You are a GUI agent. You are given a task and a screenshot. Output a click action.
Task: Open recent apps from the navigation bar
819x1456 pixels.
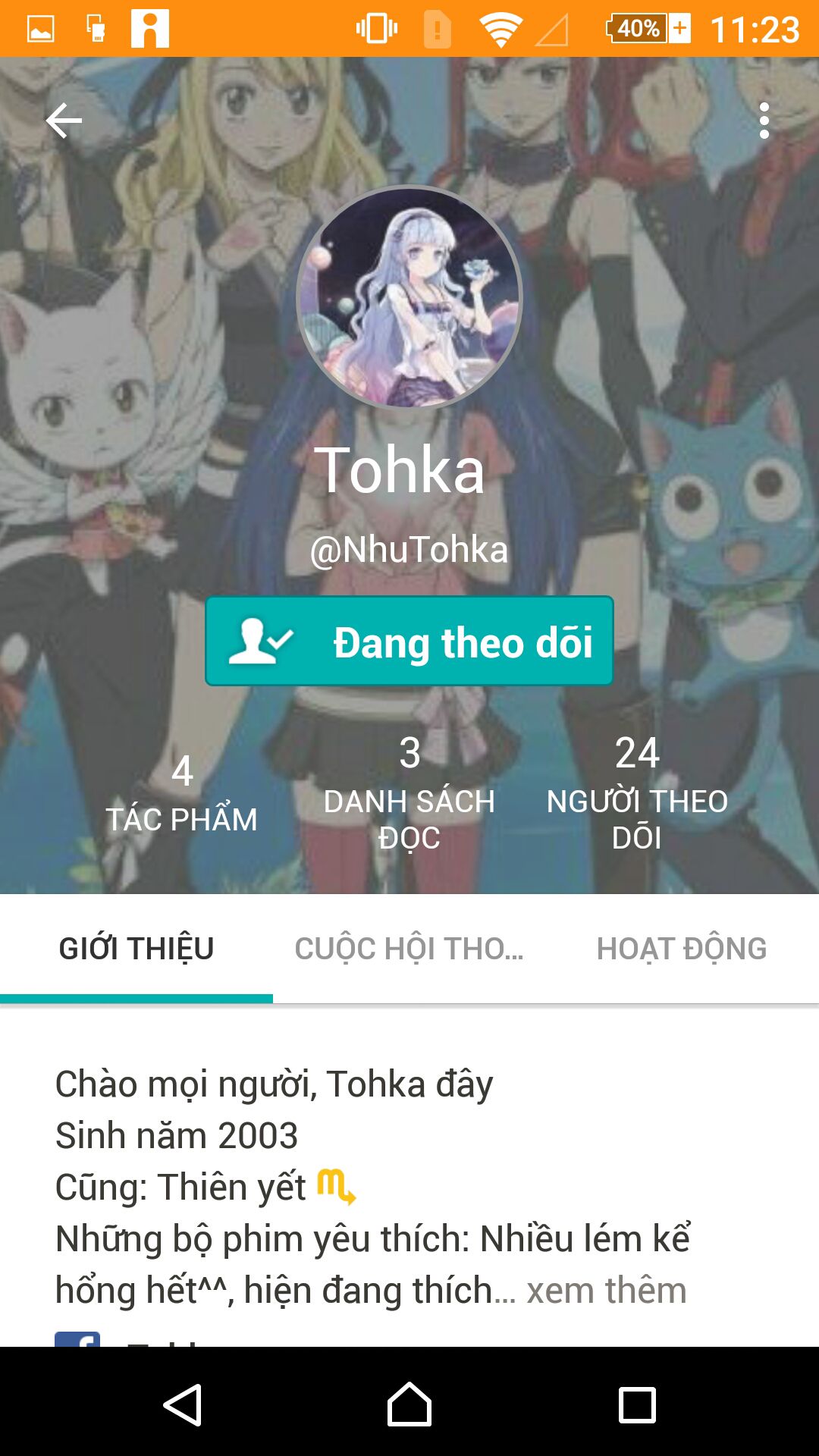point(637,1404)
